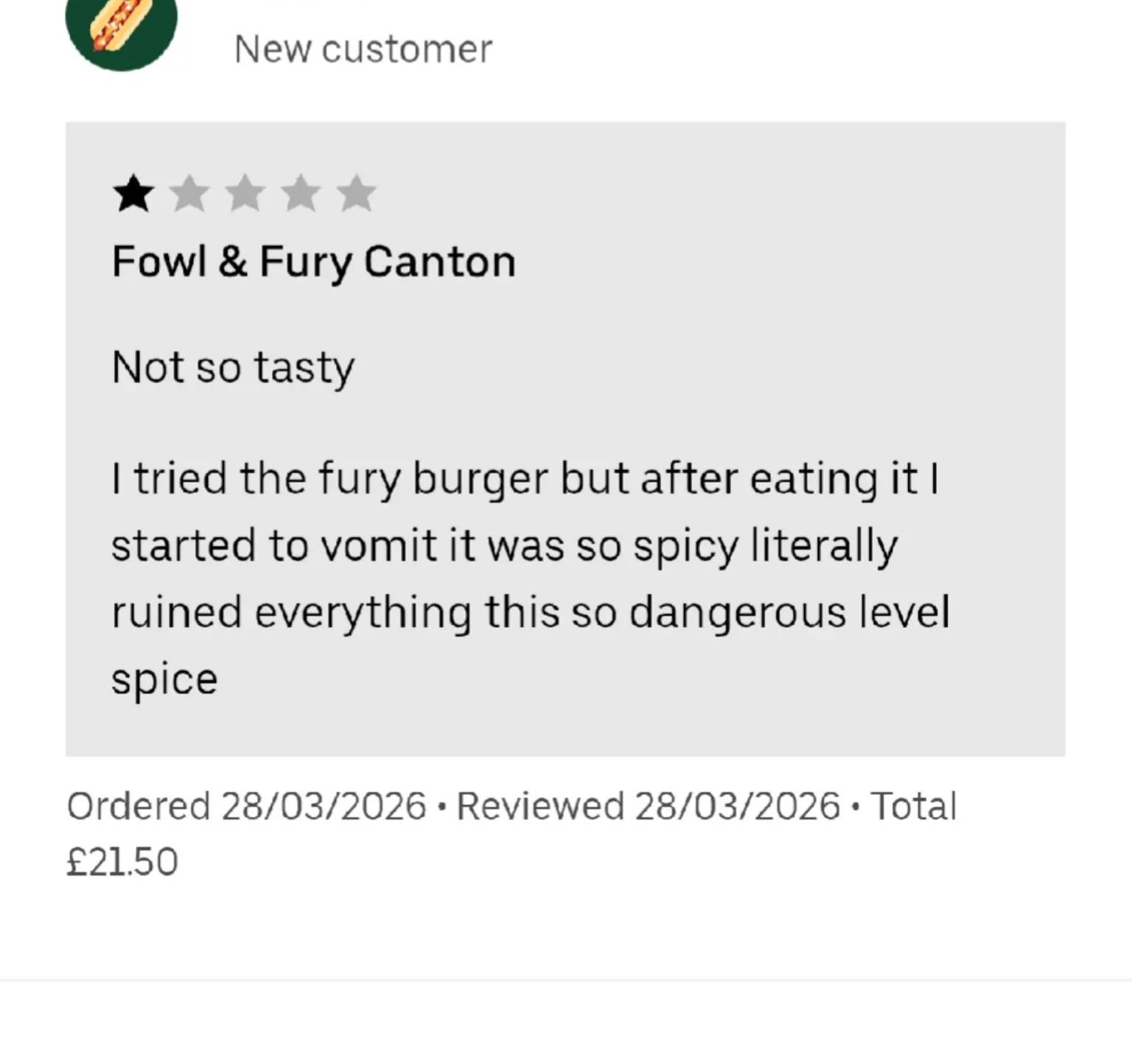Viewport: 1132px width, 1064px height.
Task: Open the Fowl & Fury Canton review card
Action: [x=565, y=438]
